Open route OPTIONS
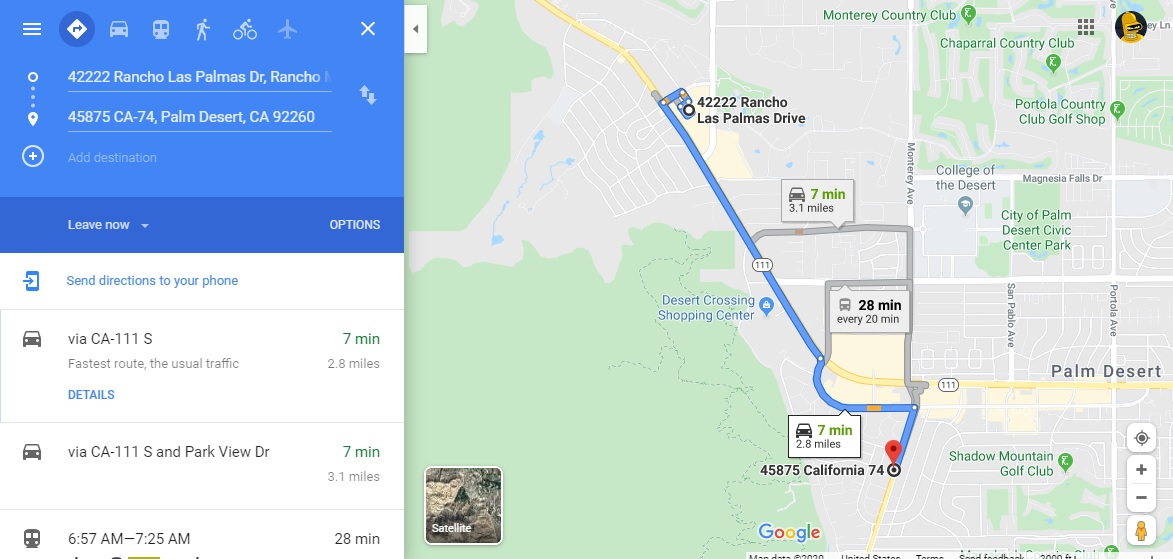 [x=355, y=224]
